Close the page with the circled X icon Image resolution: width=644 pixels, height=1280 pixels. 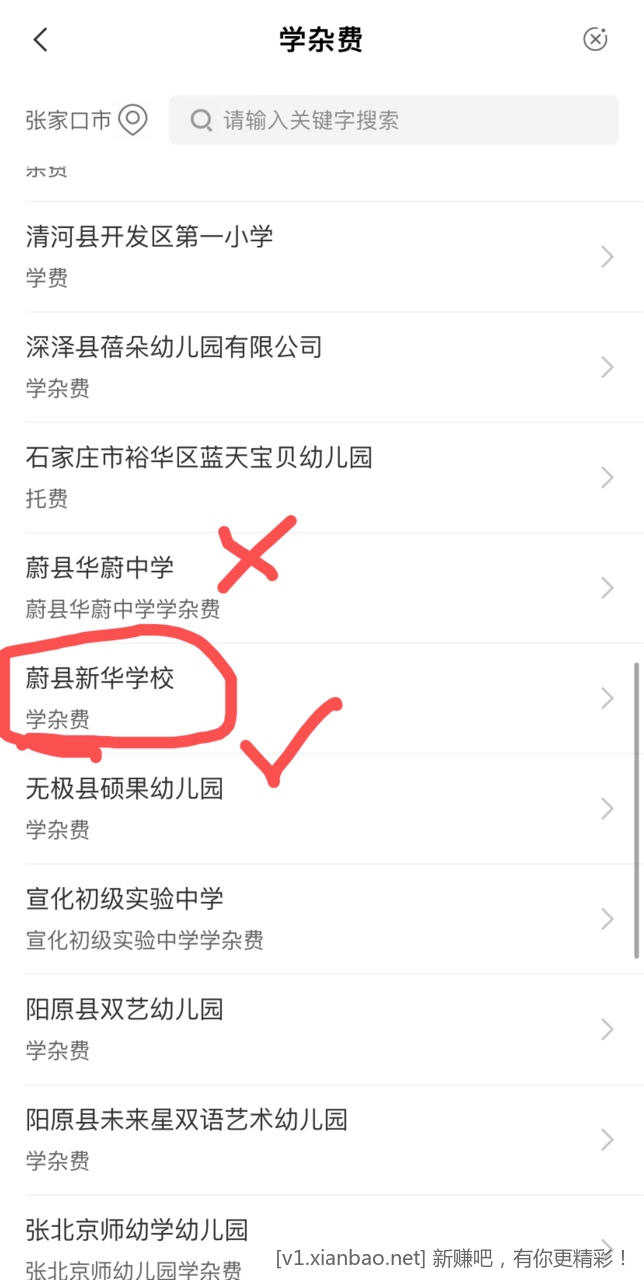click(x=595, y=39)
